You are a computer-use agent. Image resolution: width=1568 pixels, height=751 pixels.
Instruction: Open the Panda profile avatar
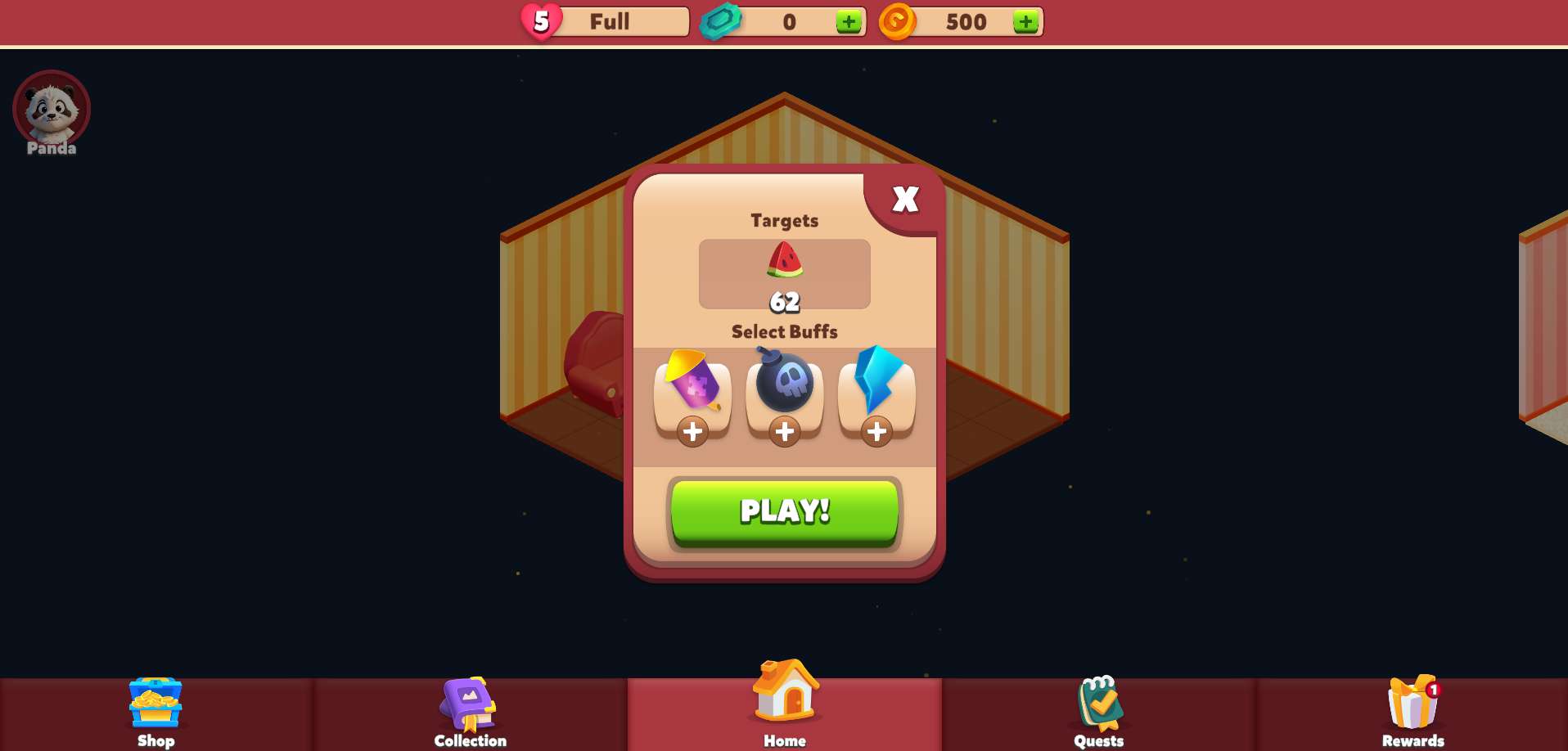(x=51, y=110)
